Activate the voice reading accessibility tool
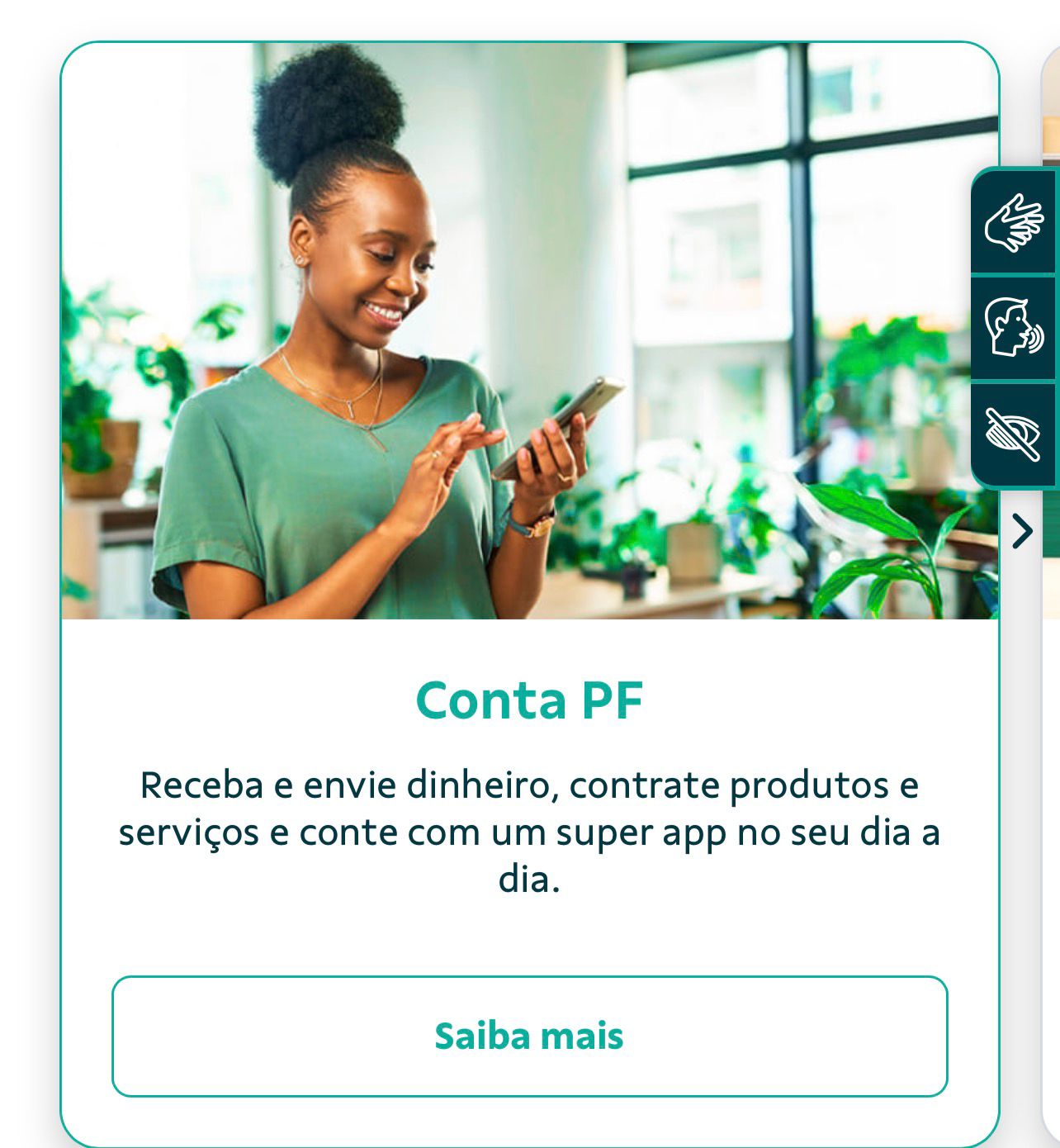Viewport: 1060px width, 1148px height. [1015, 328]
